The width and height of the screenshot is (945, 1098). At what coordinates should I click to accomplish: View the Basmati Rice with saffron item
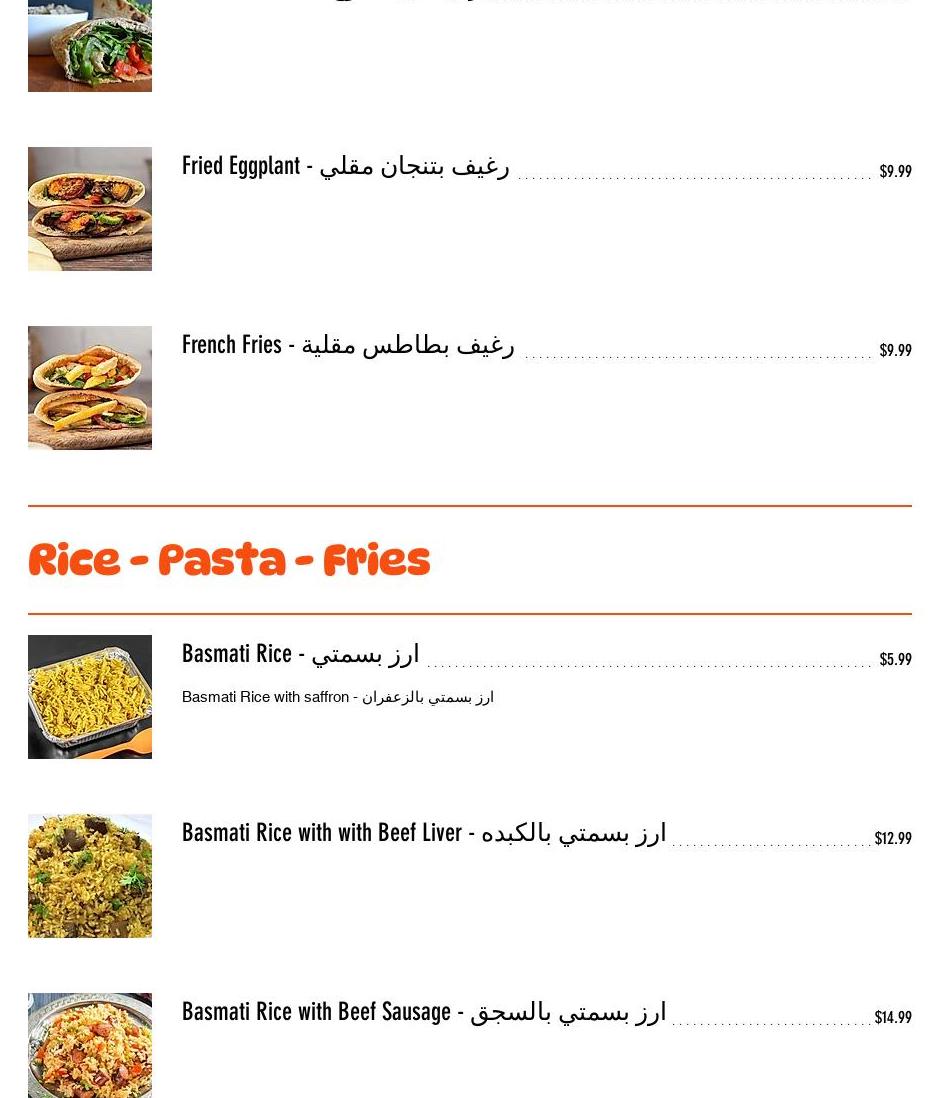coord(300,655)
